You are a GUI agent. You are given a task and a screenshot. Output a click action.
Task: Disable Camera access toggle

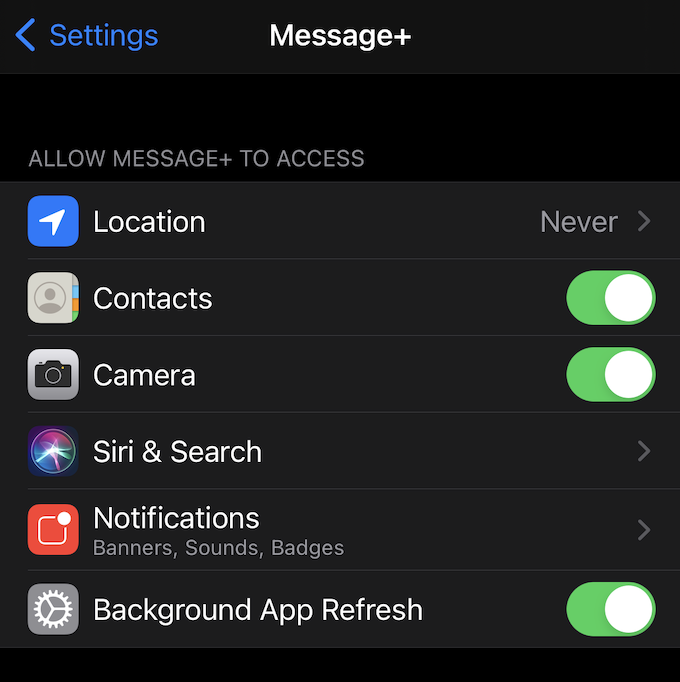pyautogui.click(x=610, y=375)
